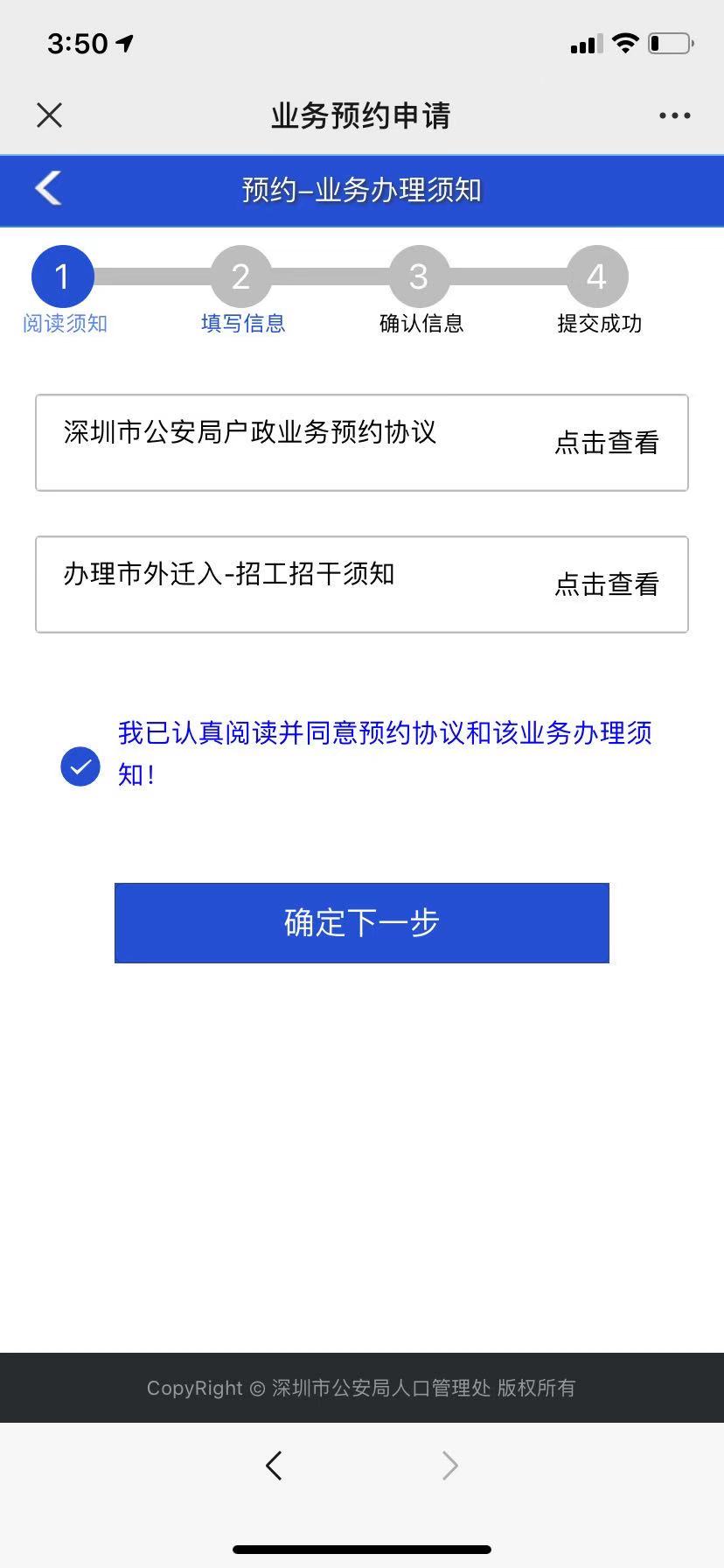Tap the location arrow in the status bar
Image resolution: width=724 pixels, height=1568 pixels.
(x=125, y=40)
